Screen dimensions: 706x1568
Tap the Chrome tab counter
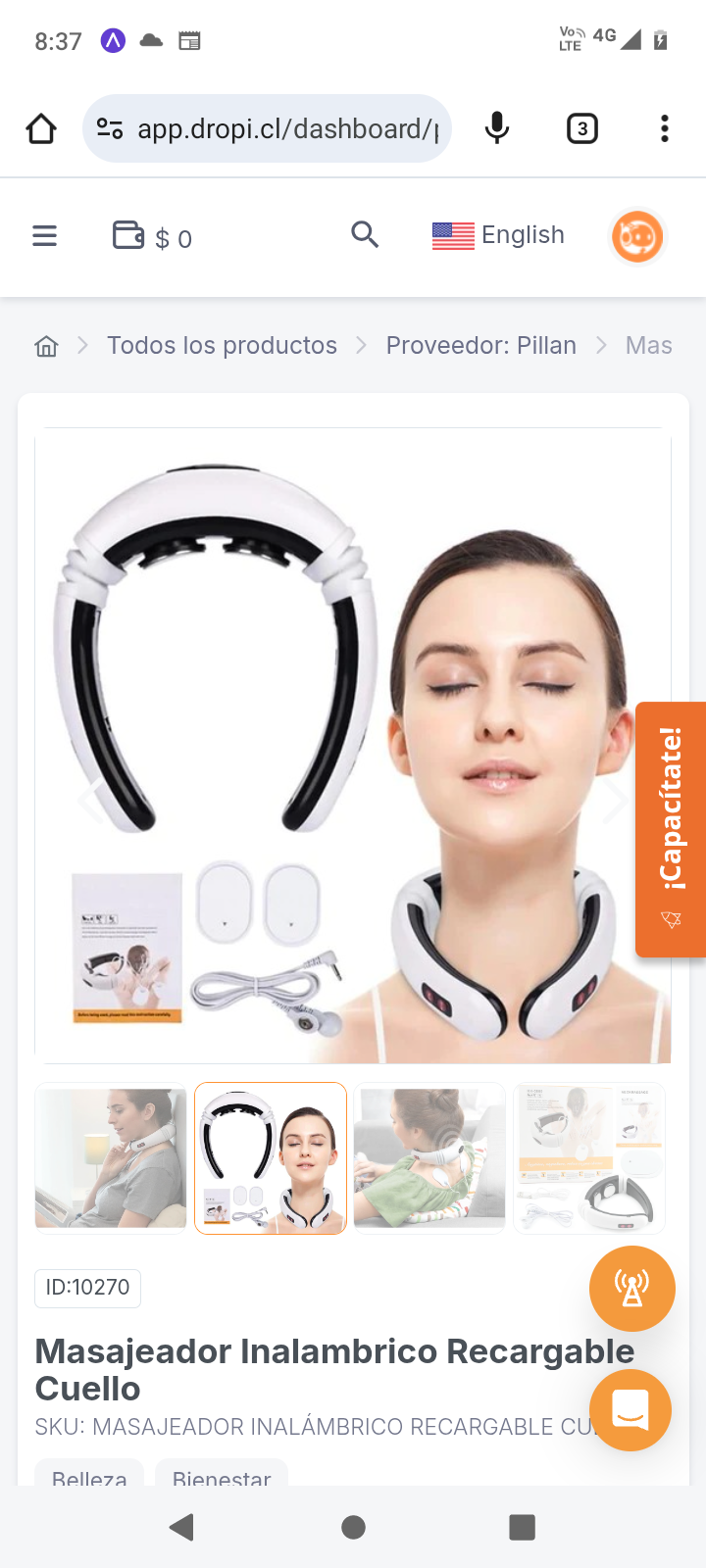coord(581,127)
